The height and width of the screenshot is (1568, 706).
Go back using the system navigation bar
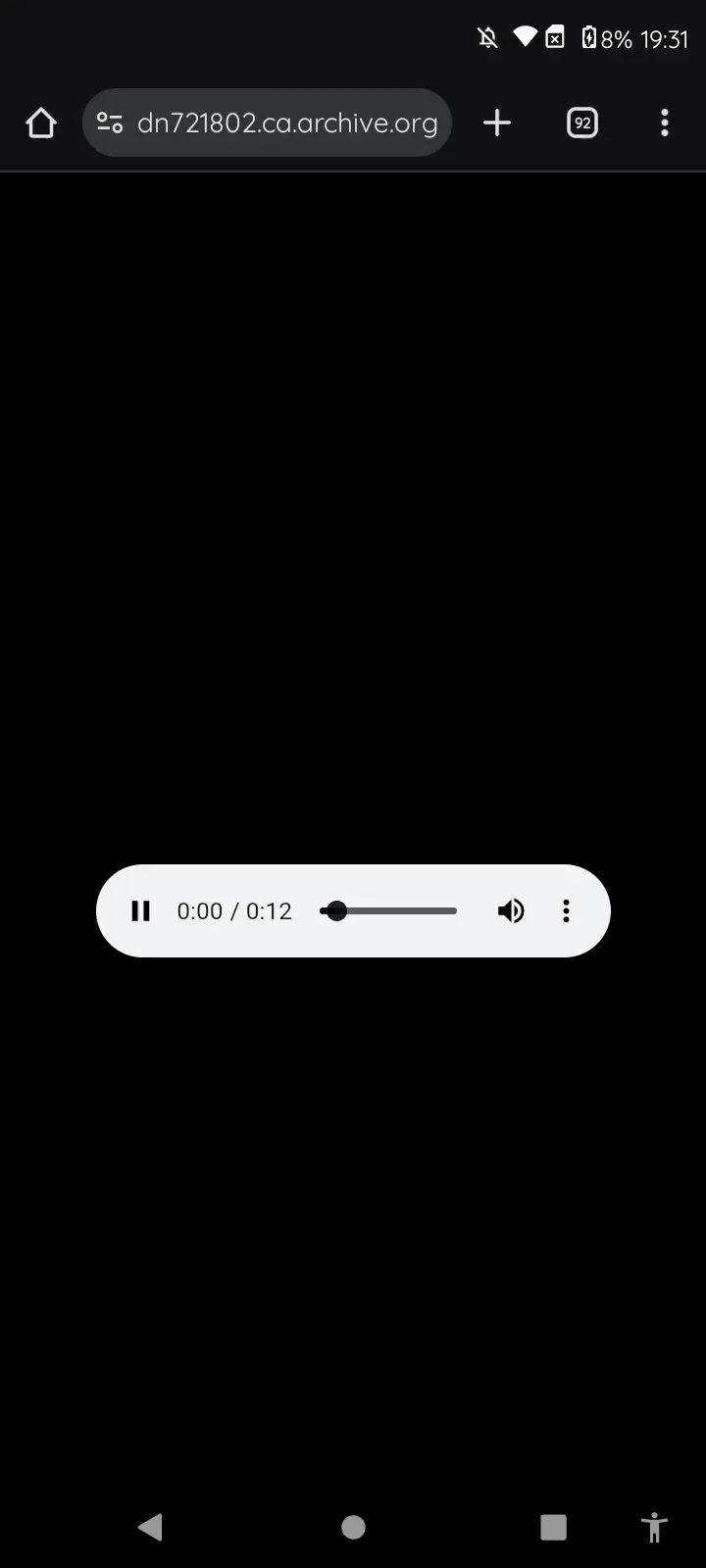150,1527
